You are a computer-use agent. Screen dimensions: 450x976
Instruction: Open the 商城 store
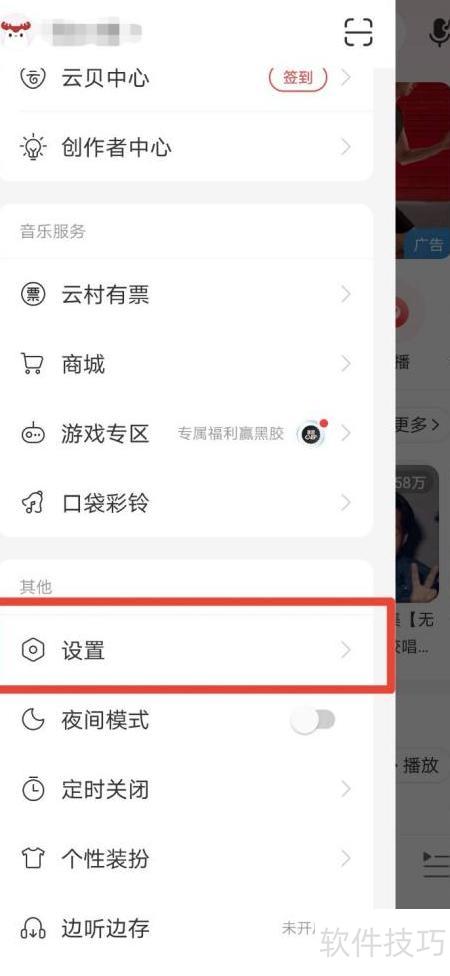coord(187,364)
